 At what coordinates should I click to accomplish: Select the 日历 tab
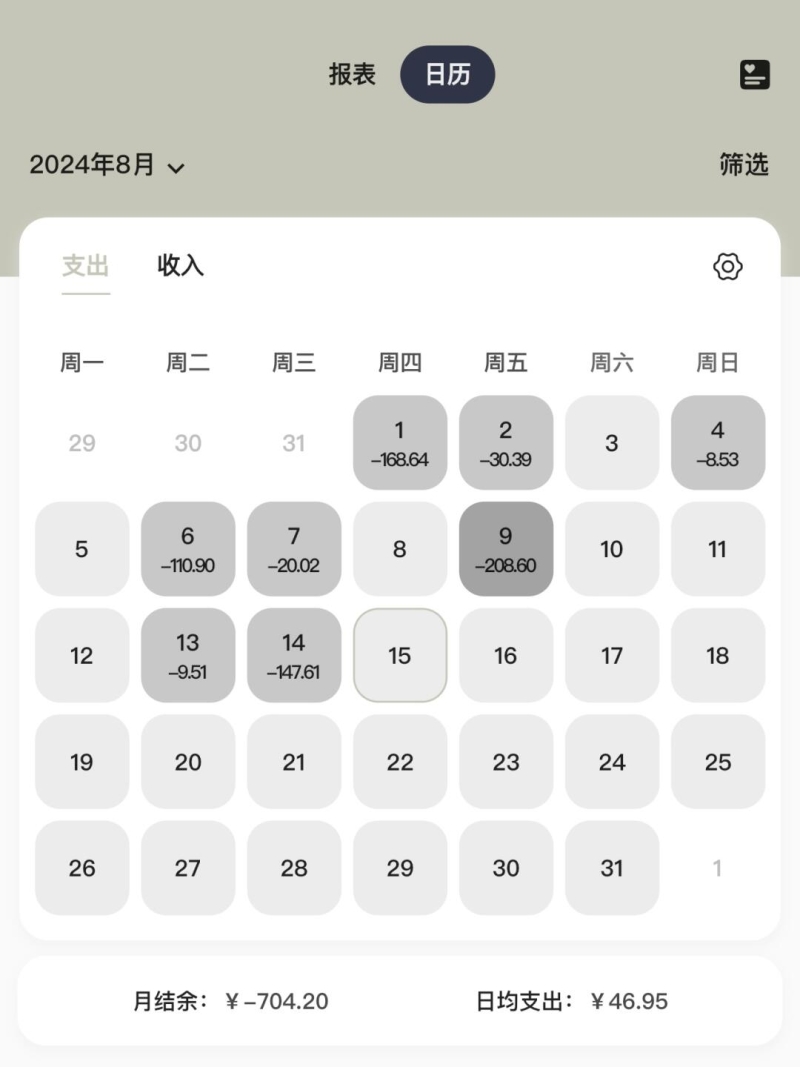(x=447, y=75)
